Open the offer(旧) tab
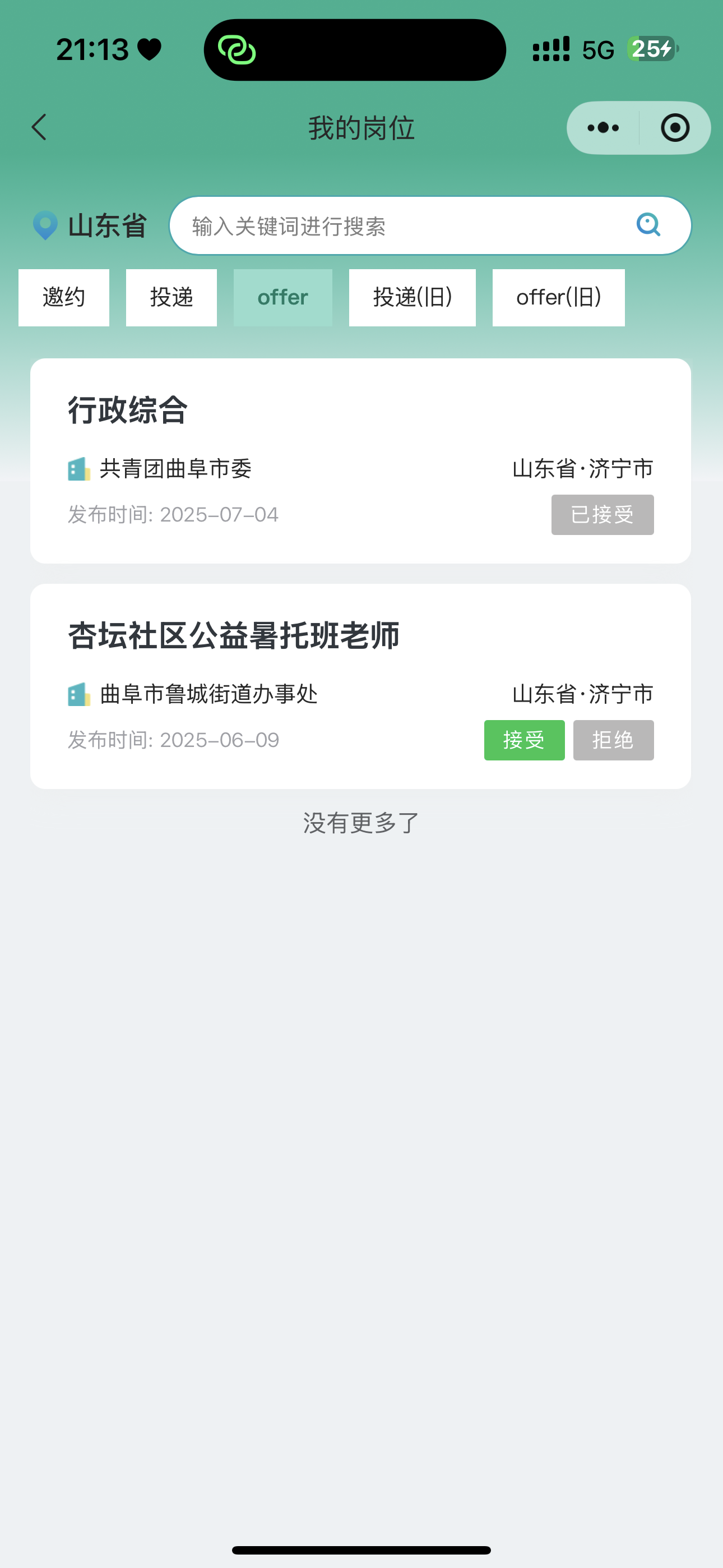This screenshot has height=1568, width=723. click(x=558, y=298)
